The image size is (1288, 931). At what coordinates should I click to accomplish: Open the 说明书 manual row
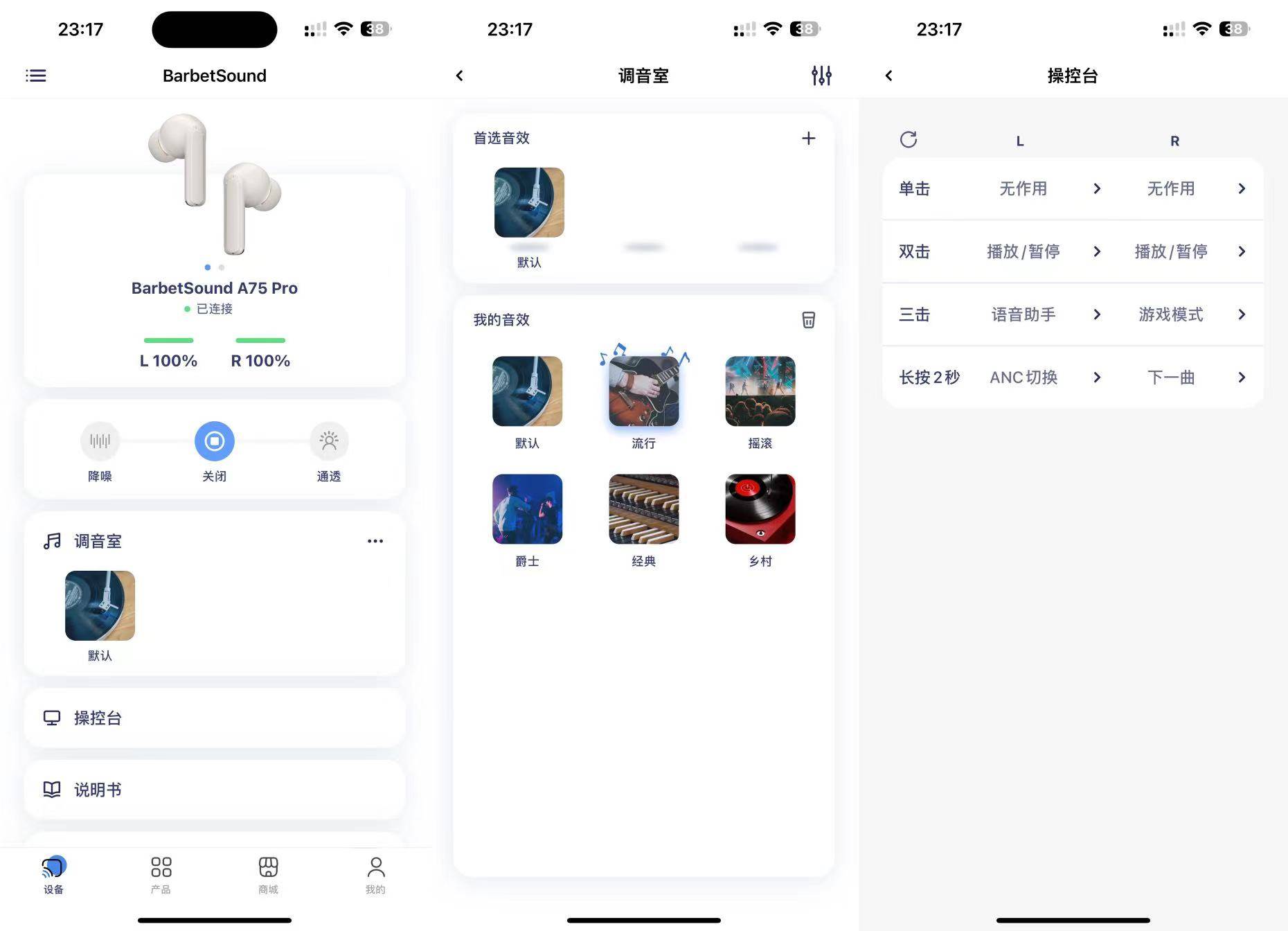[x=215, y=790]
